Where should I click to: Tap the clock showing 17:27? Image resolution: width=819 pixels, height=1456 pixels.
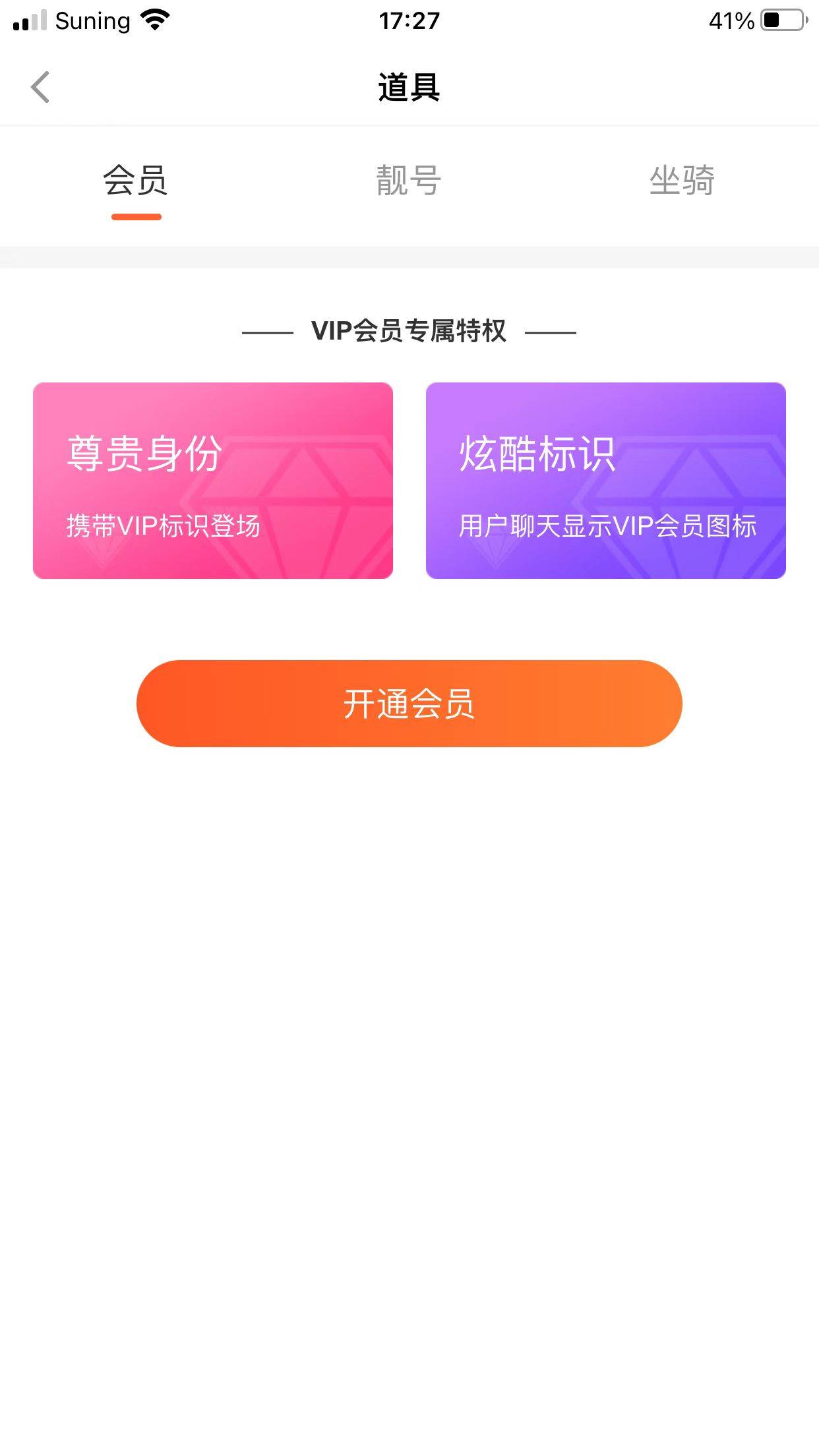click(x=409, y=20)
